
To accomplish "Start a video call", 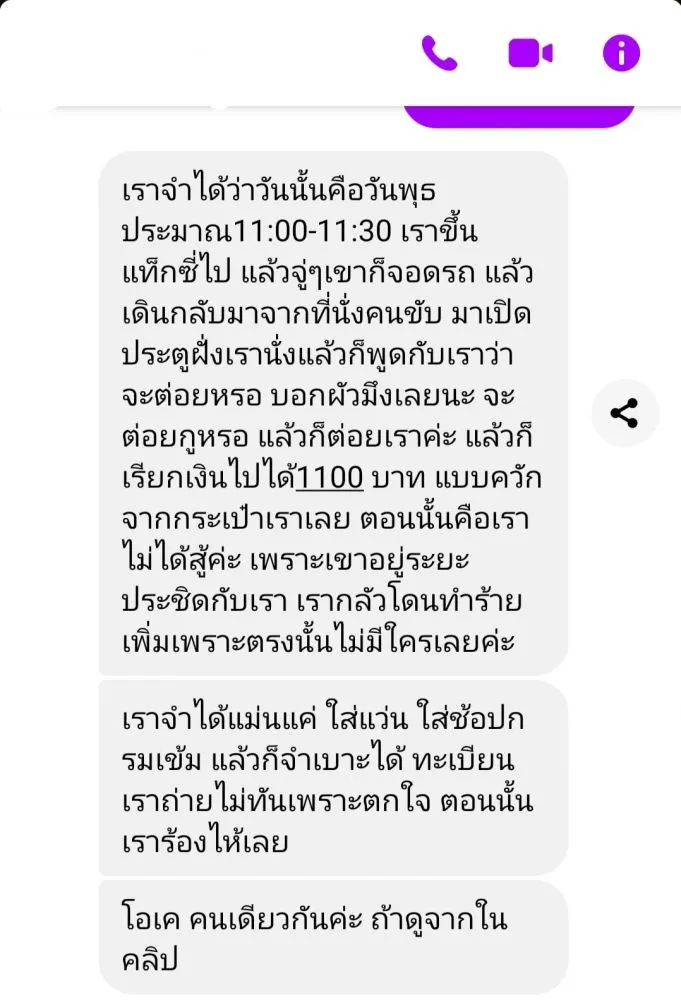I will 530,53.
